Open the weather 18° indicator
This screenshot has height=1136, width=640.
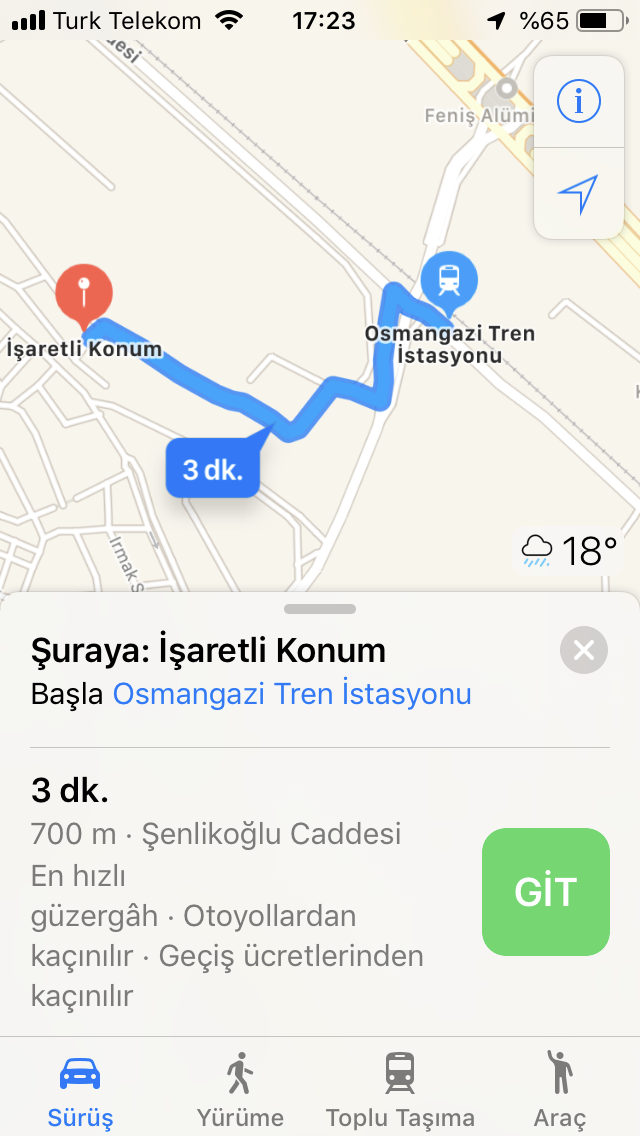point(569,551)
